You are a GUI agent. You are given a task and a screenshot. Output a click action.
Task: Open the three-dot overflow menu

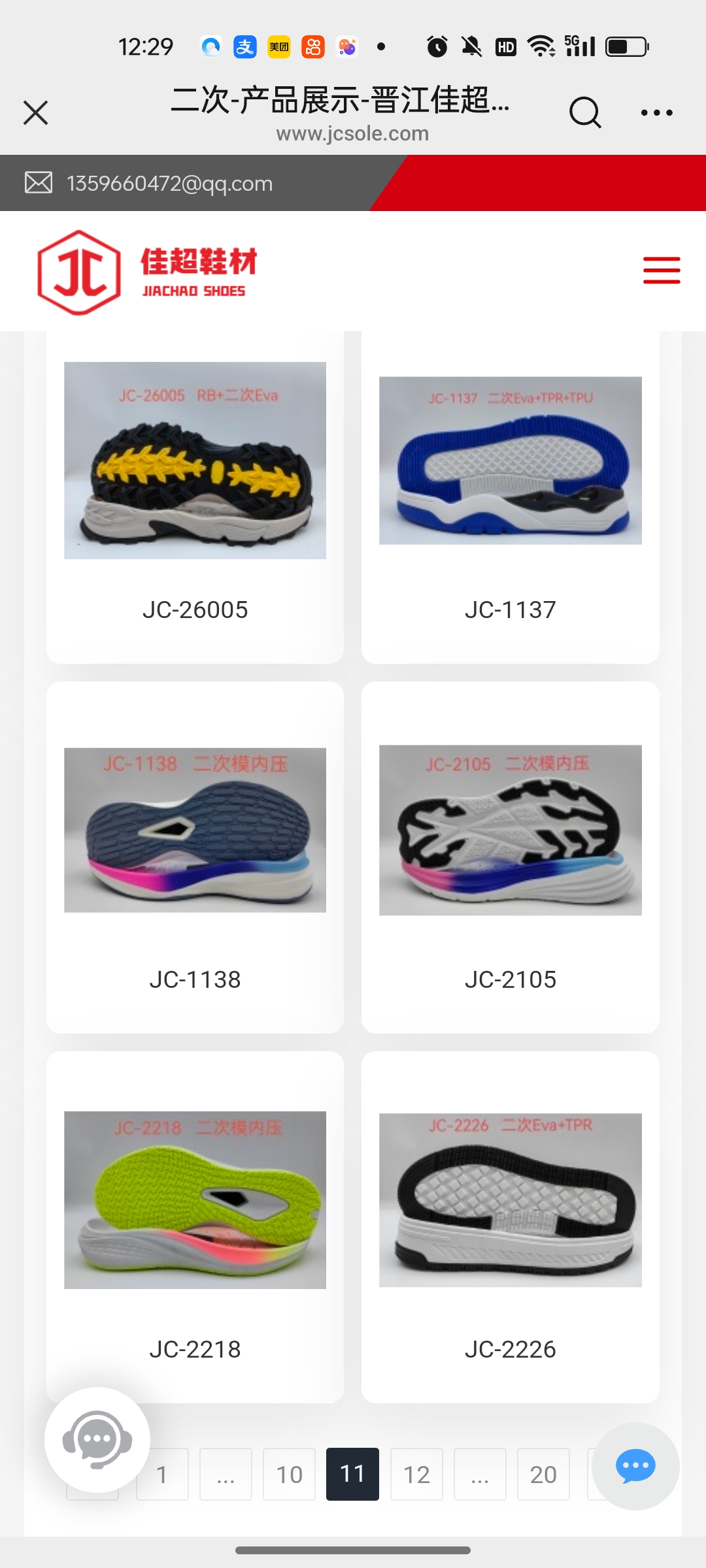click(656, 112)
